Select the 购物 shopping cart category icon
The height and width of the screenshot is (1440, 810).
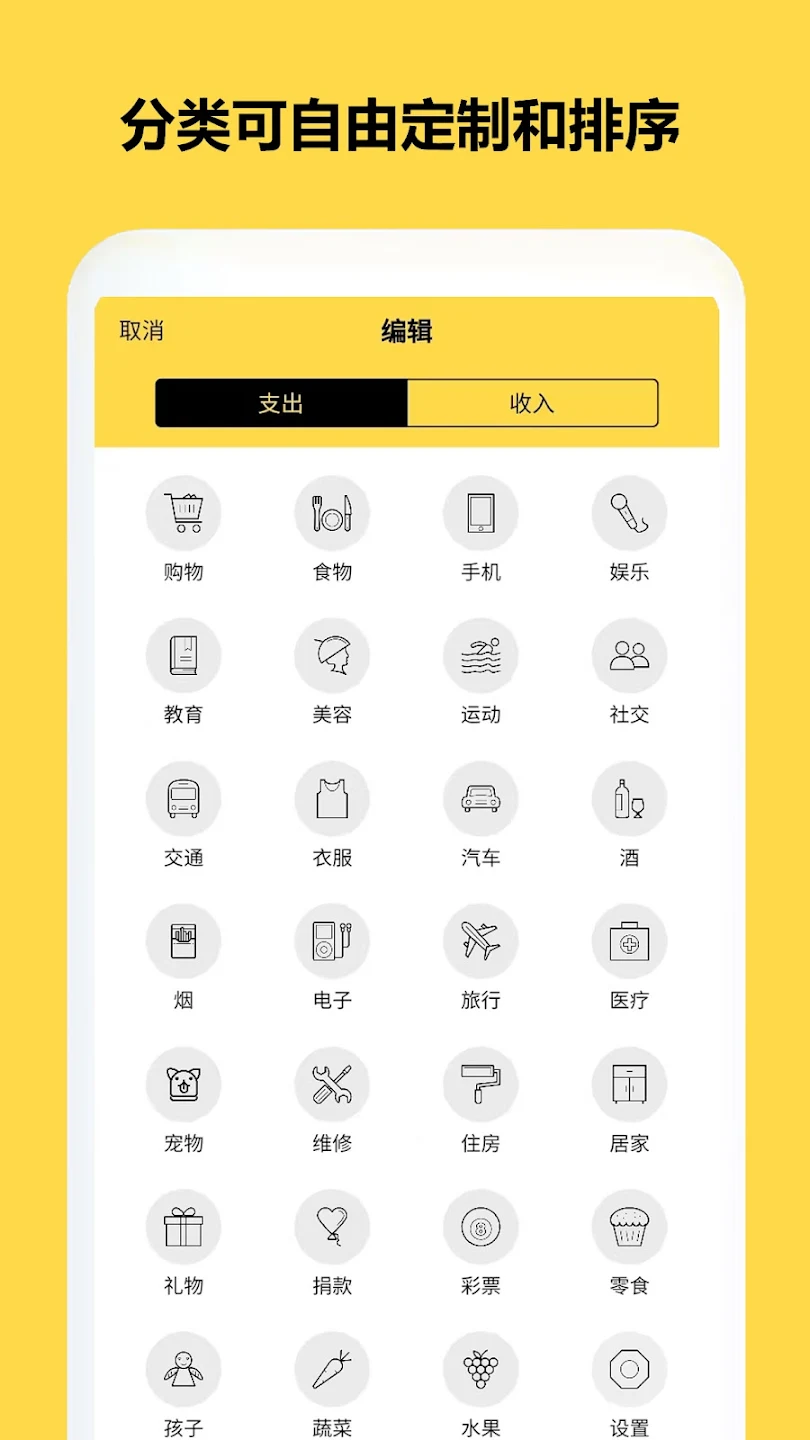[184, 512]
